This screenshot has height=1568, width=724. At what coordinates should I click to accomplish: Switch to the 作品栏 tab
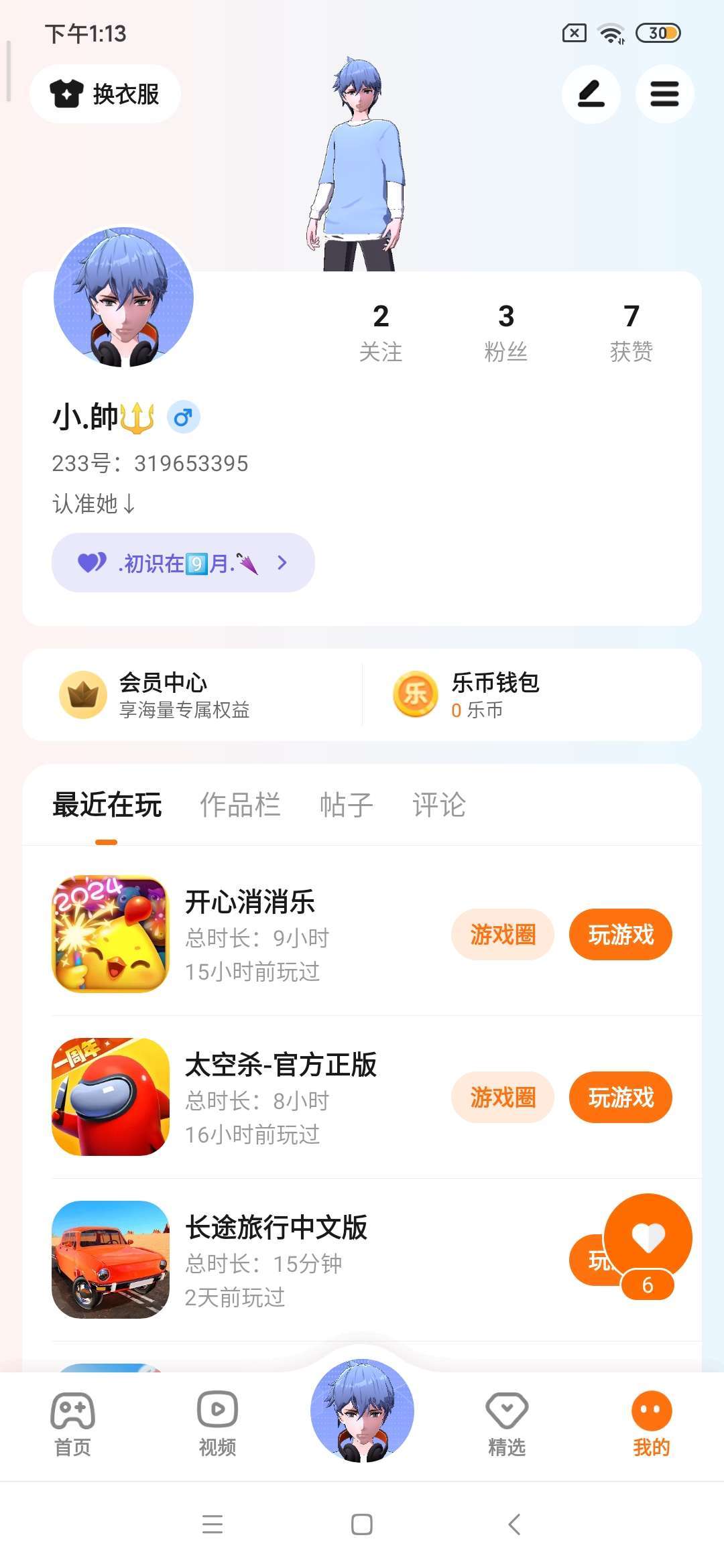coord(240,805)
